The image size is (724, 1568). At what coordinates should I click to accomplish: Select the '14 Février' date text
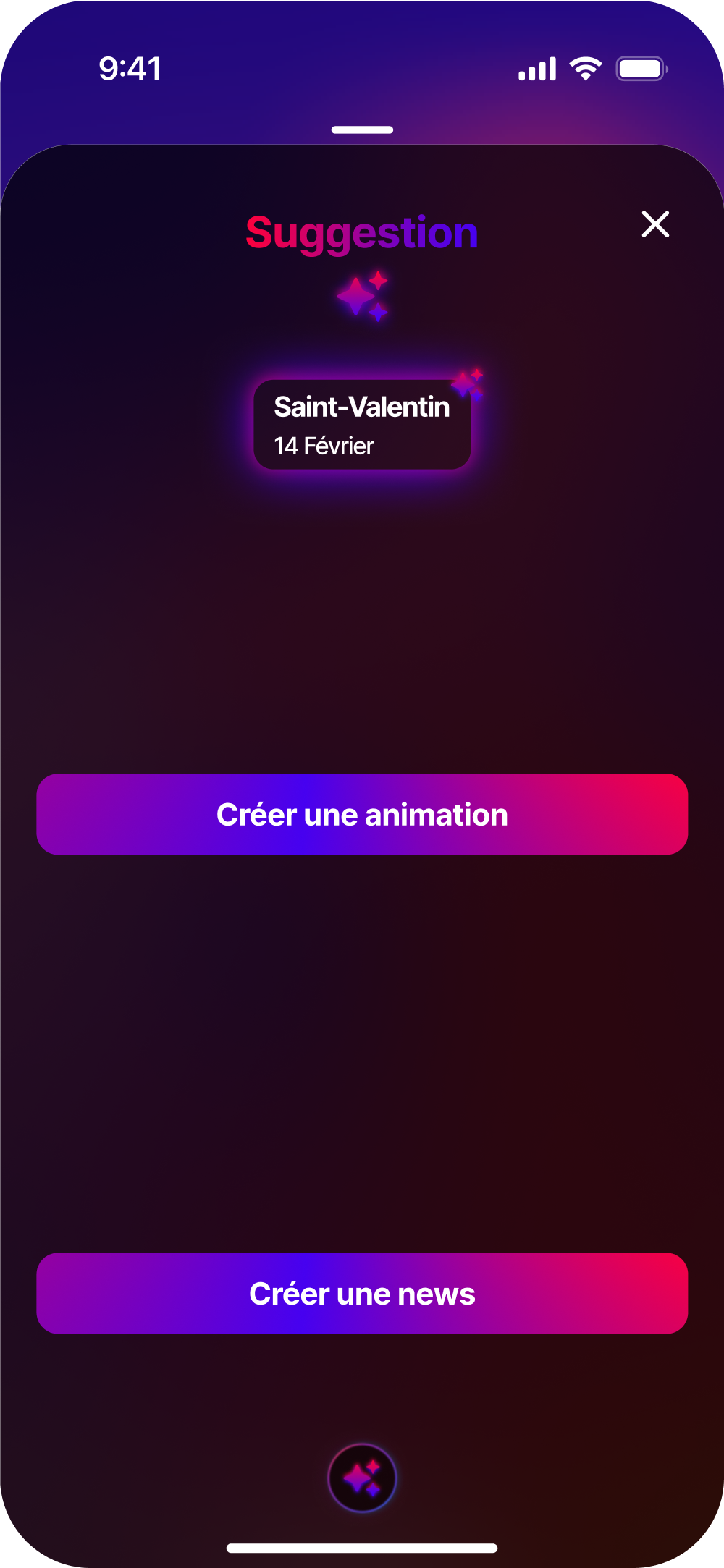tap(324, 446)
